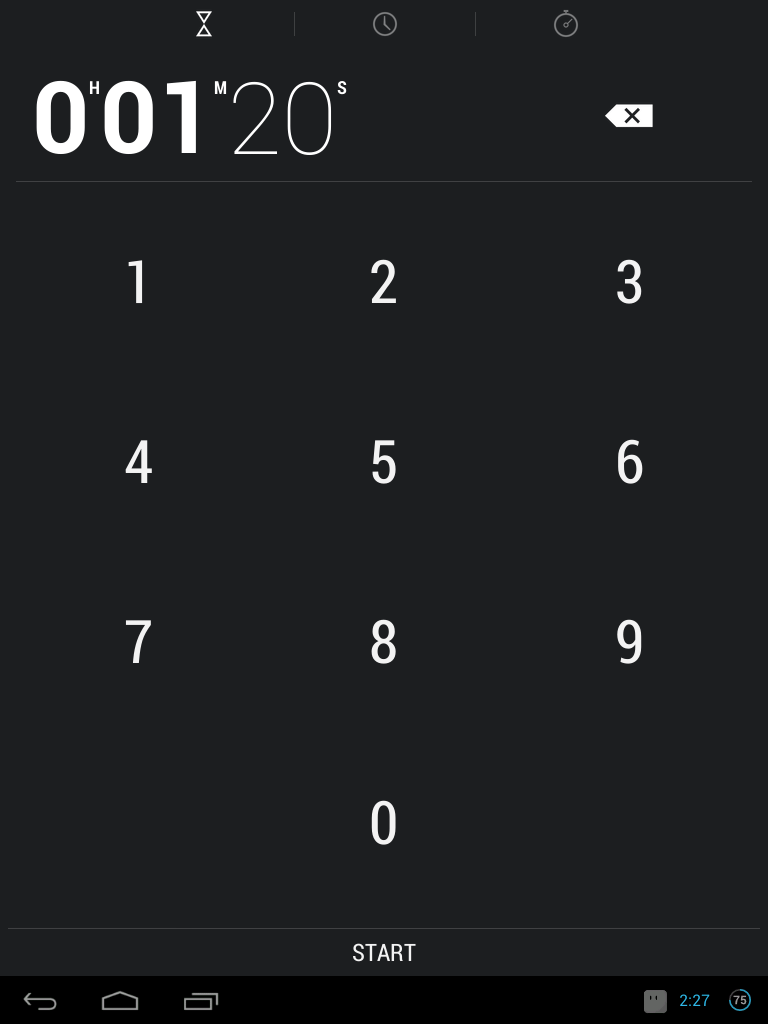Tap digit 7 on the keypad

(137, 641)
